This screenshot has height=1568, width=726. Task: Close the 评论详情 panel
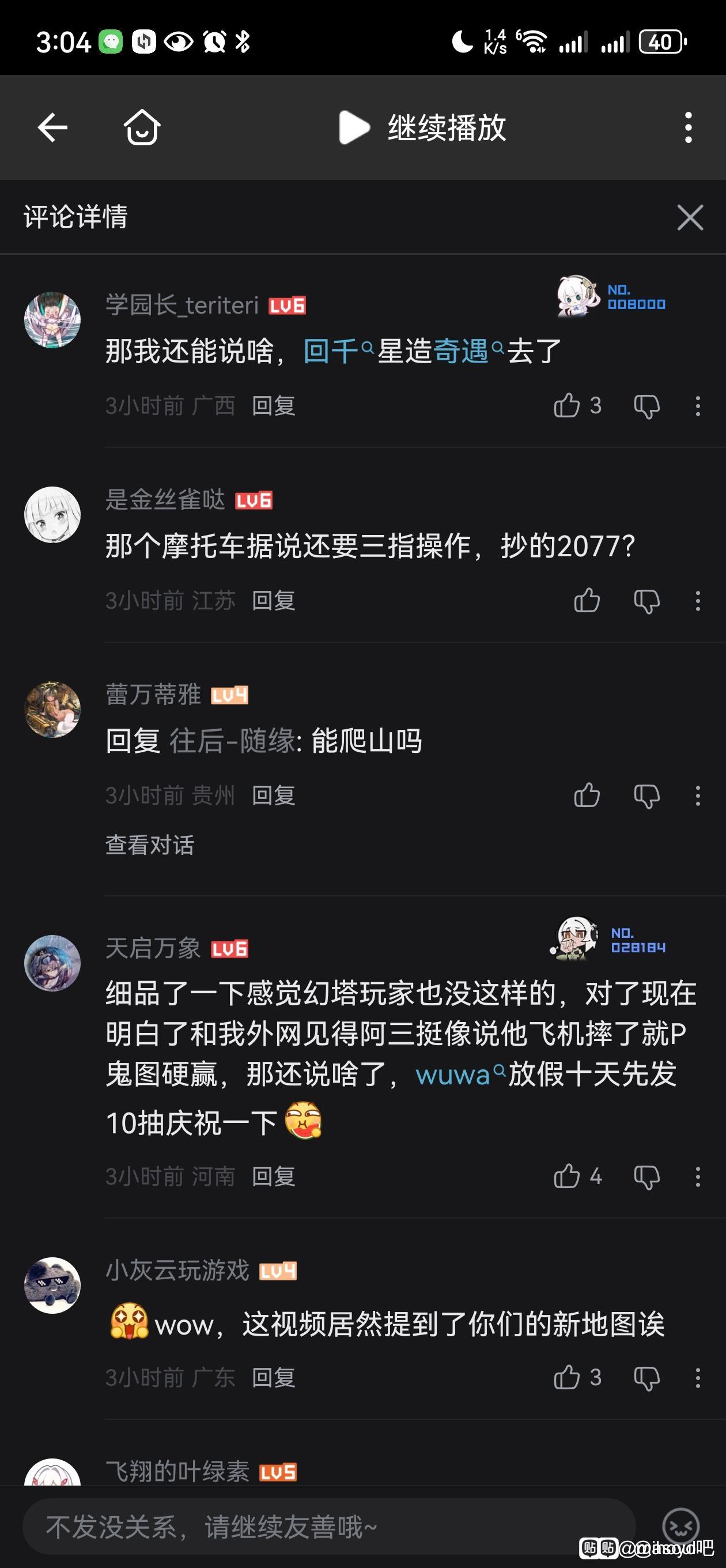click(x=690, y=217)
